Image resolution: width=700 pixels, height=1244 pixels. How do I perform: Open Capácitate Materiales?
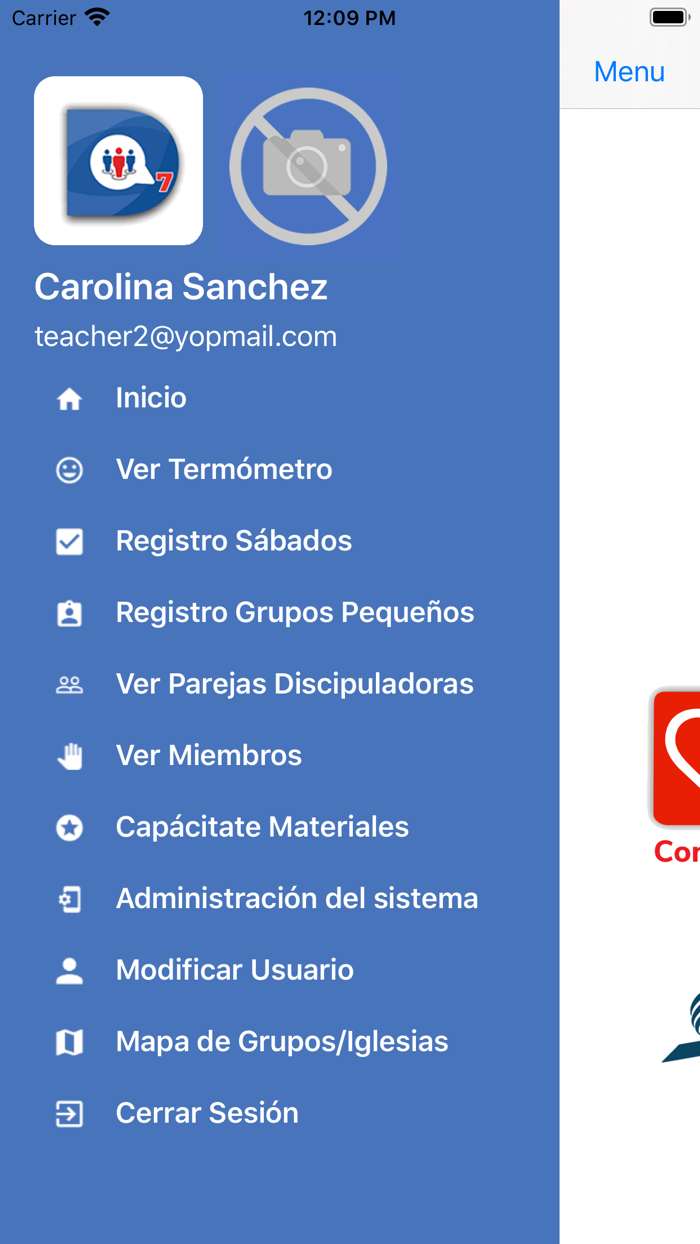(279, 827)
